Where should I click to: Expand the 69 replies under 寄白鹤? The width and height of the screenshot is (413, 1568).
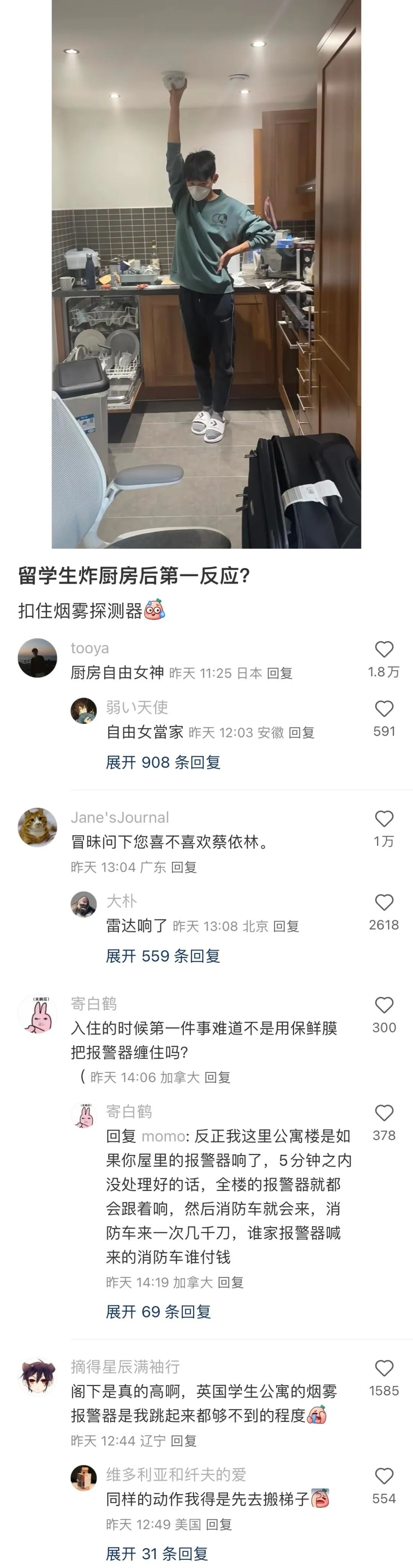point(158,1312)
